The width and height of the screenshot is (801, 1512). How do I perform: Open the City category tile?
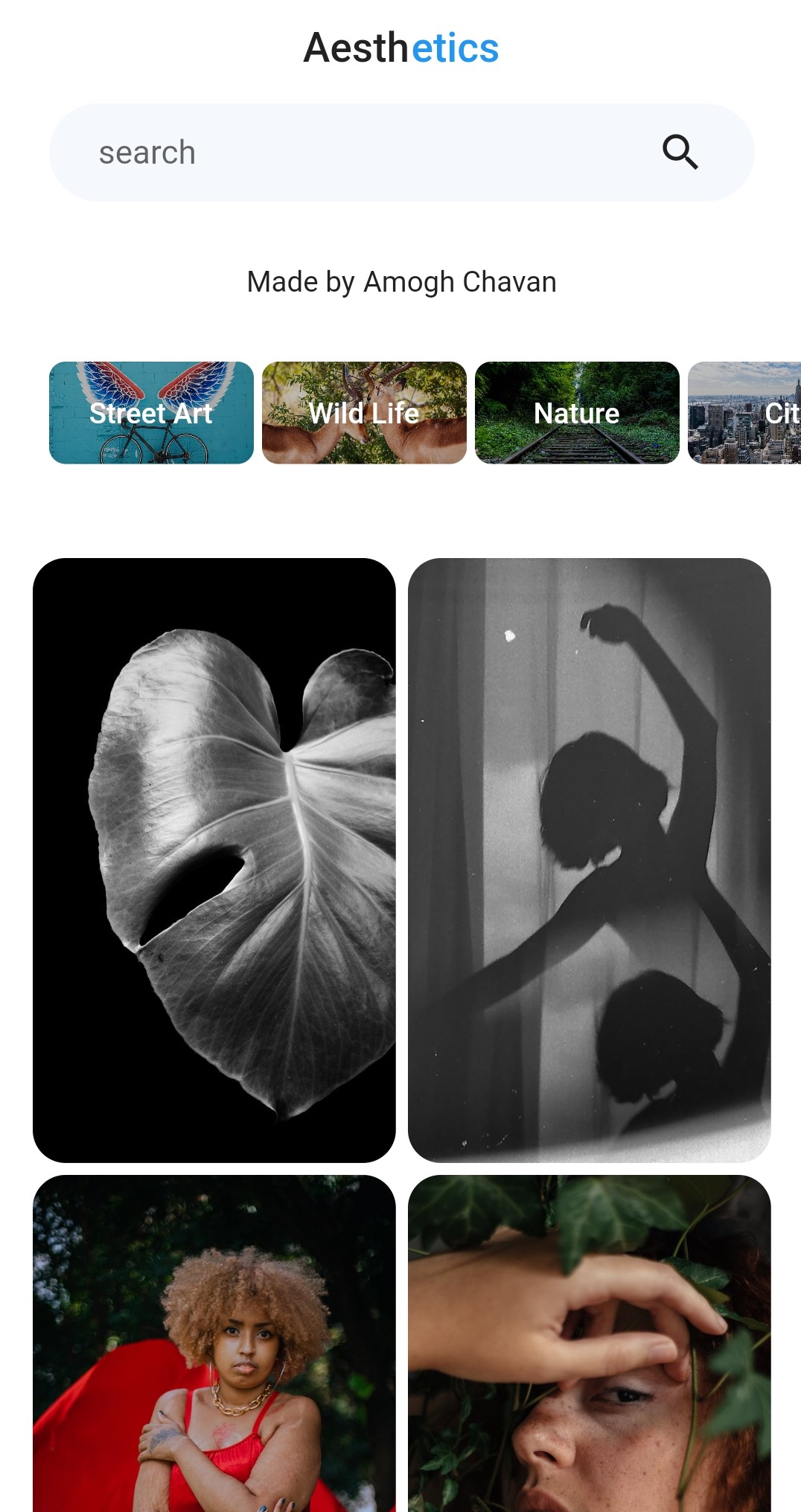tap(744, 413)
